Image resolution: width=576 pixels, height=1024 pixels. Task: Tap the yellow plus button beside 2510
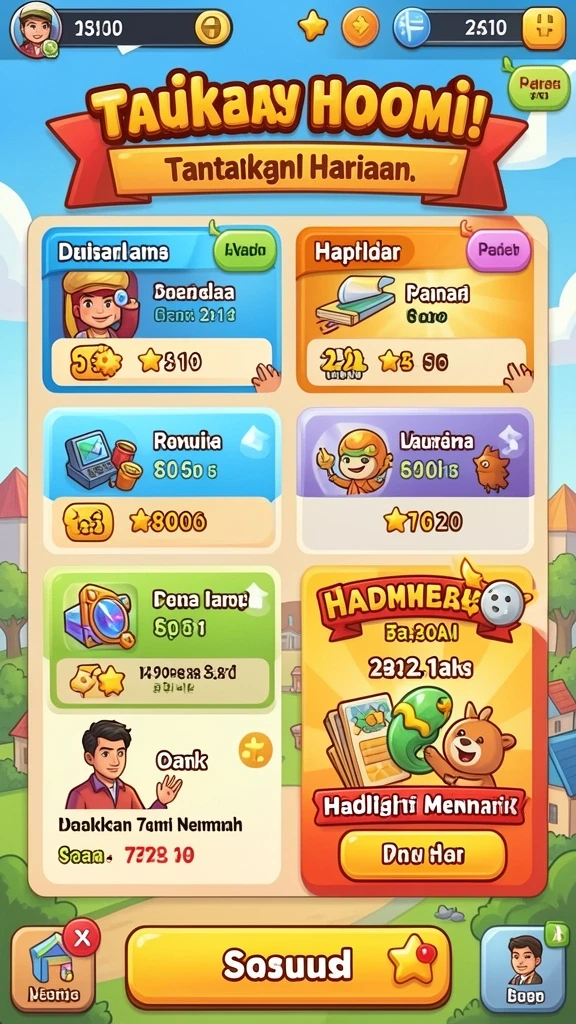point(543,28)
